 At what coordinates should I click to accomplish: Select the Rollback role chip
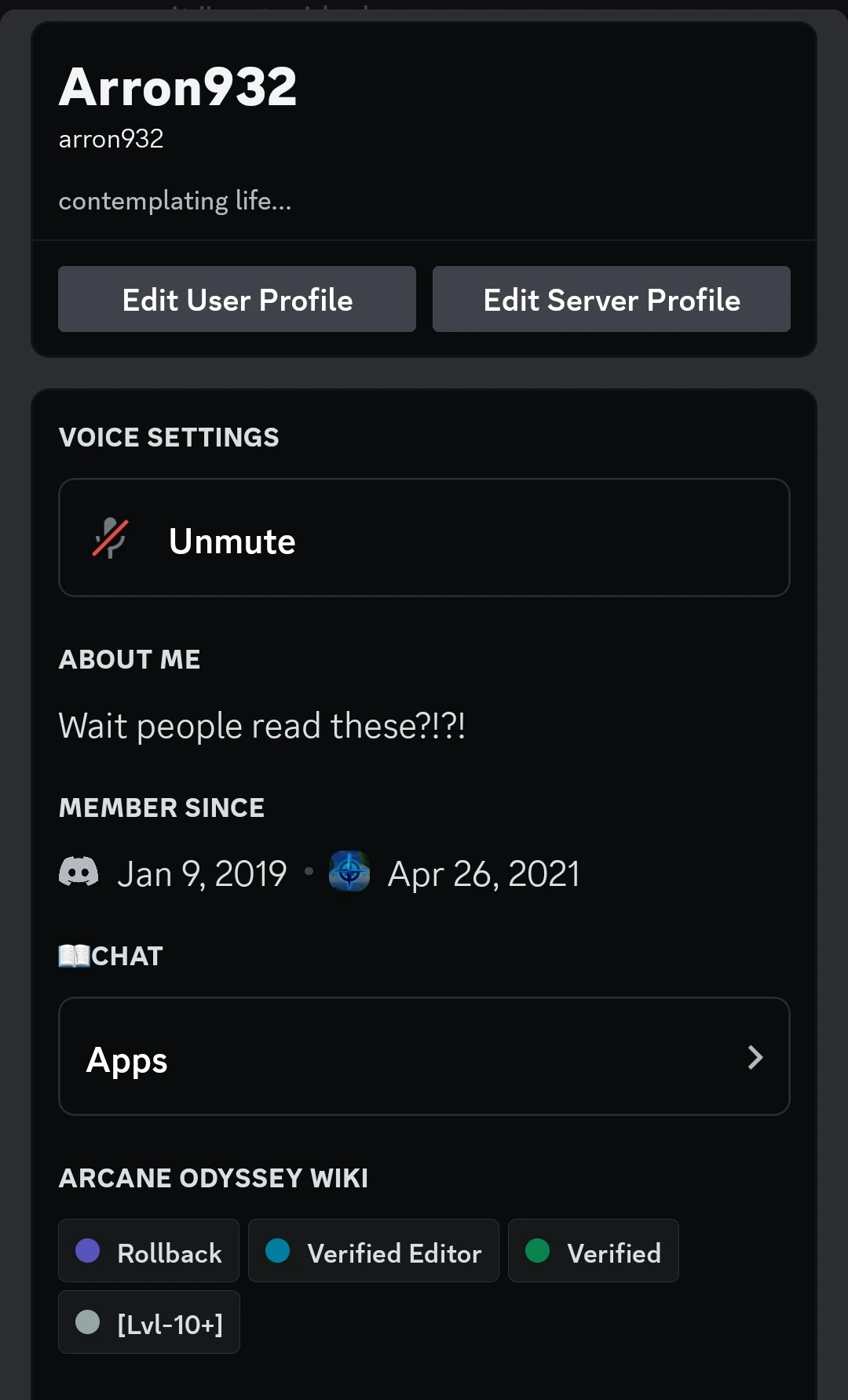click(148, 1251)
